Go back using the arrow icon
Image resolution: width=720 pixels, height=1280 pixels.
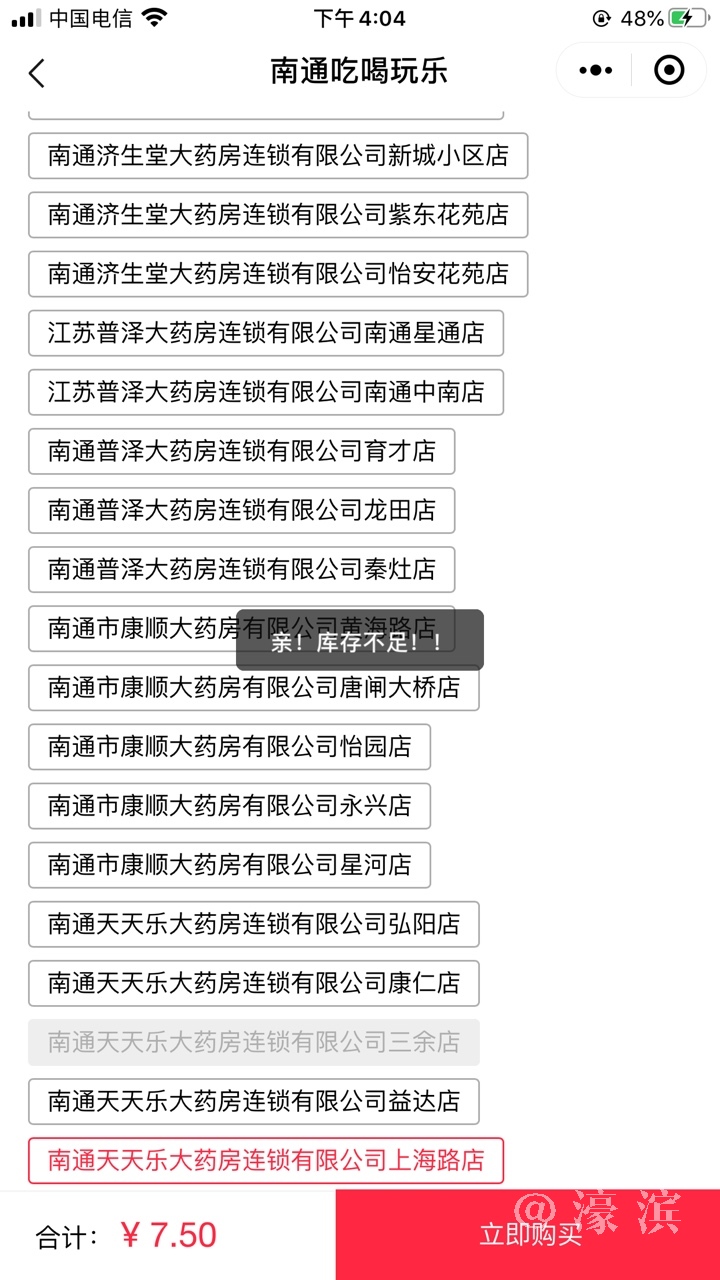[x=37, y=72]
